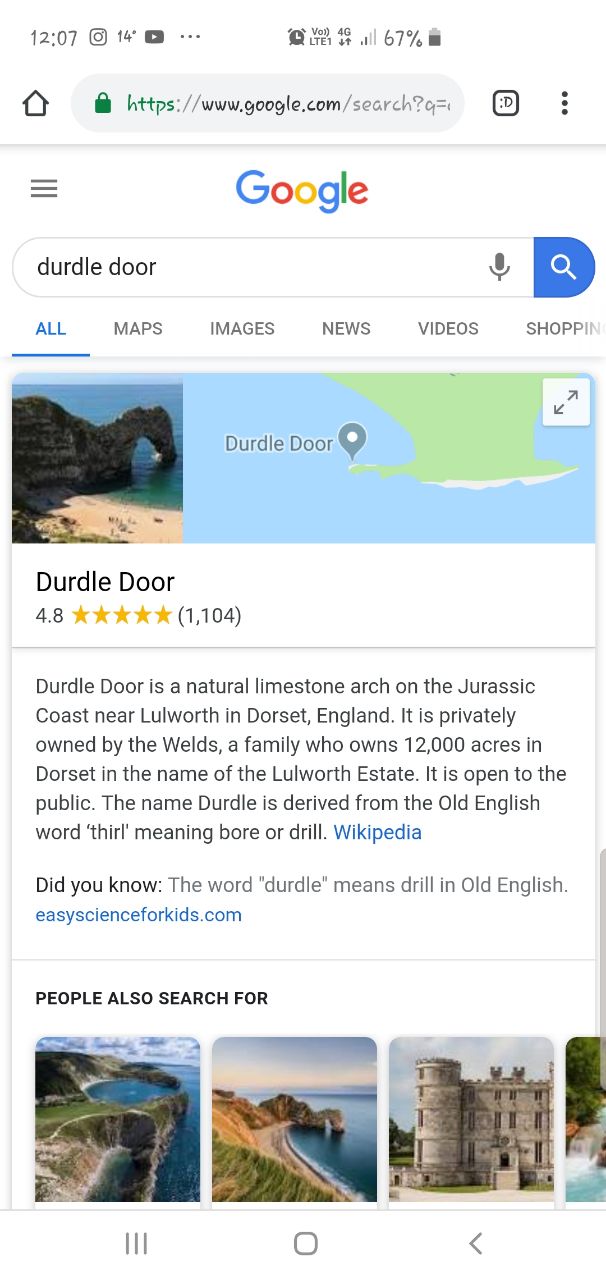This screenshot has height=1280, width=606.
Task: Switch to the Images tab
Action: coord(242,328)
